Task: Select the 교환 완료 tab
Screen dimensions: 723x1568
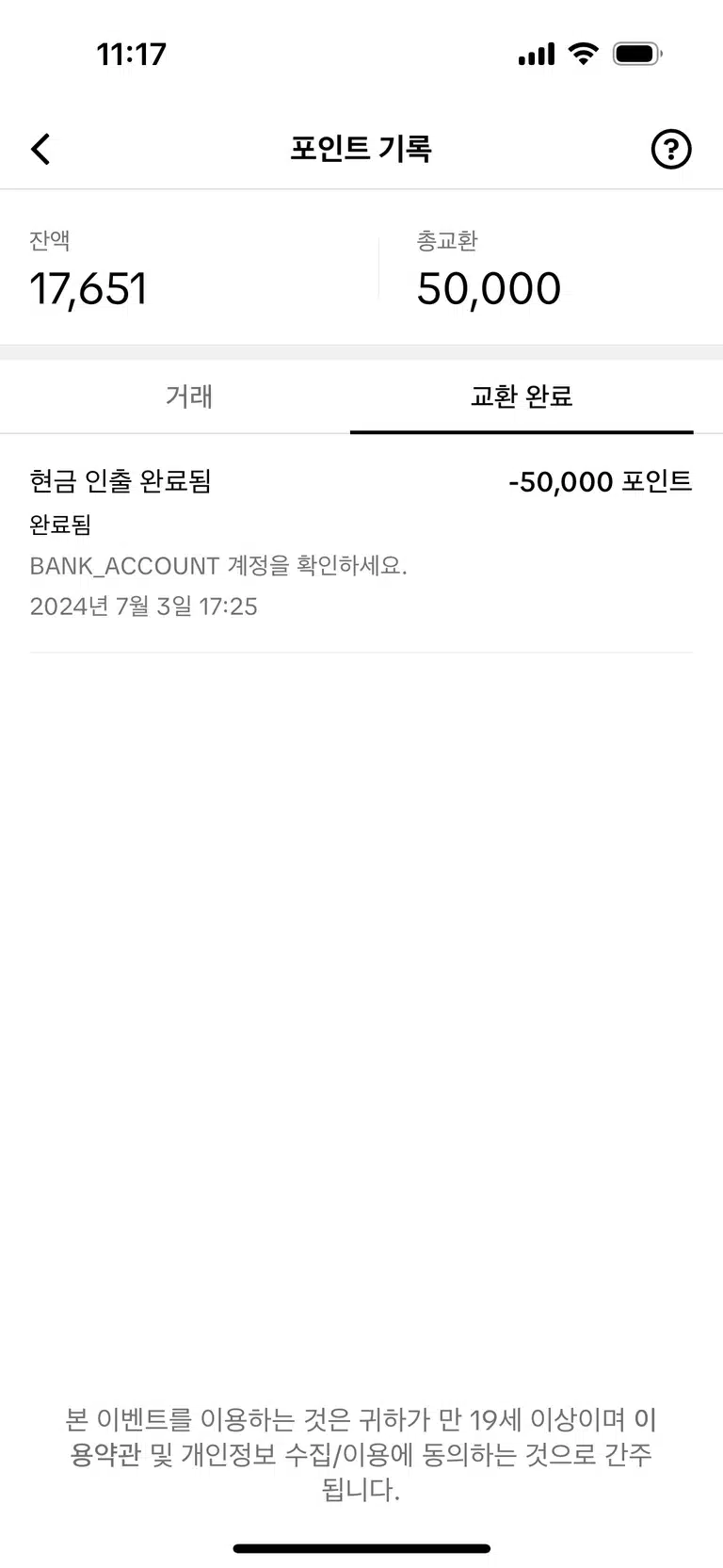Action: pos(522,396)
